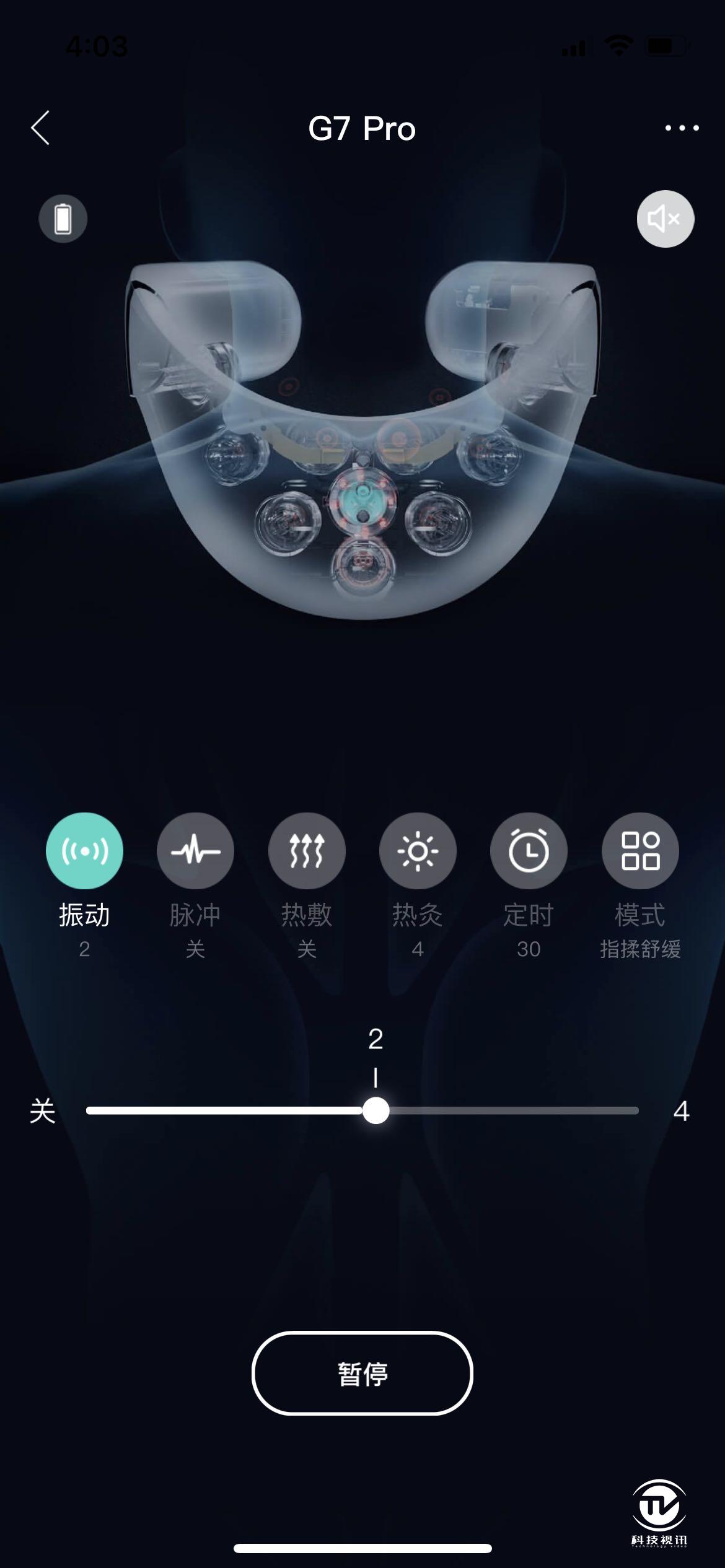Open the 模式 mode selection
Screen dimensions: 725x1568
639,851
